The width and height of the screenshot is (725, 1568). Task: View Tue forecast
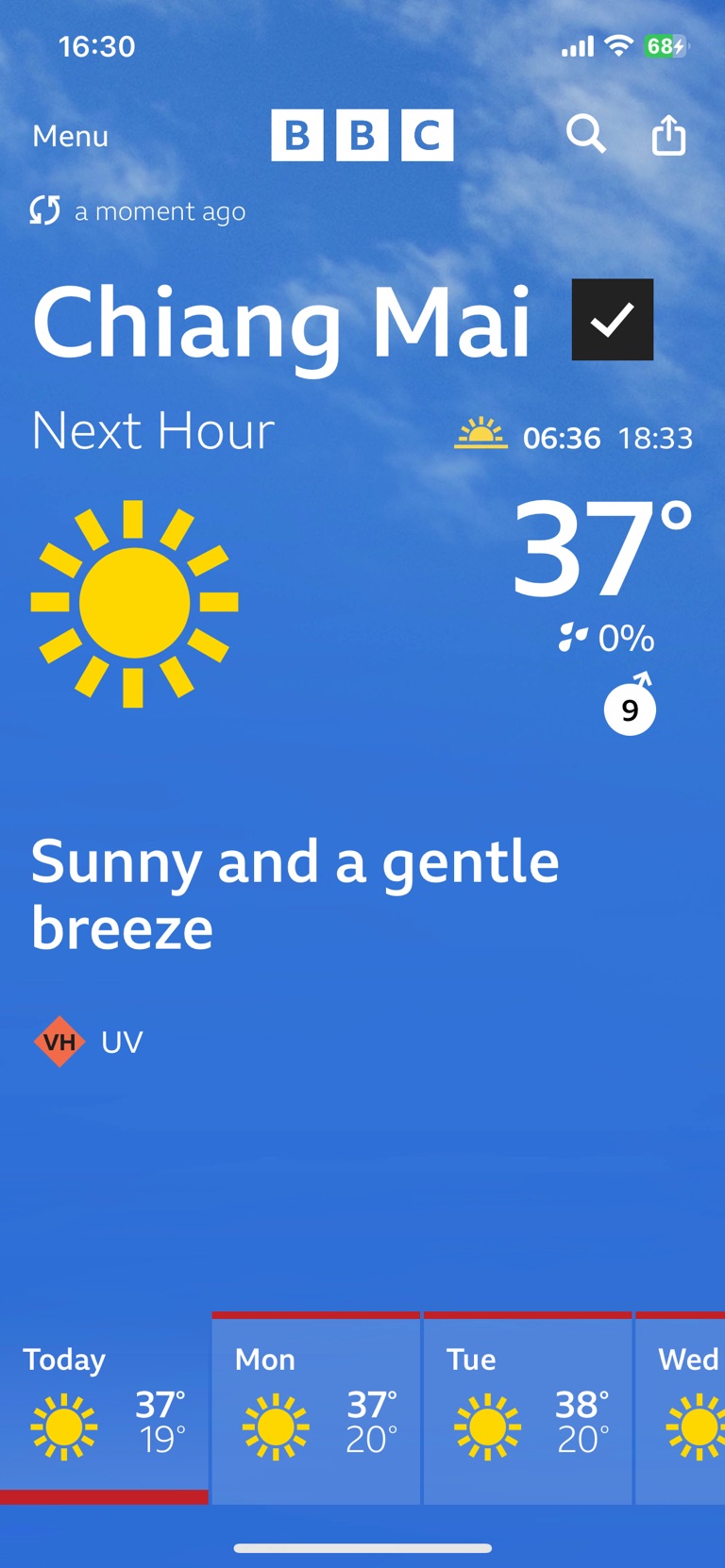[x=527, y=1408]
